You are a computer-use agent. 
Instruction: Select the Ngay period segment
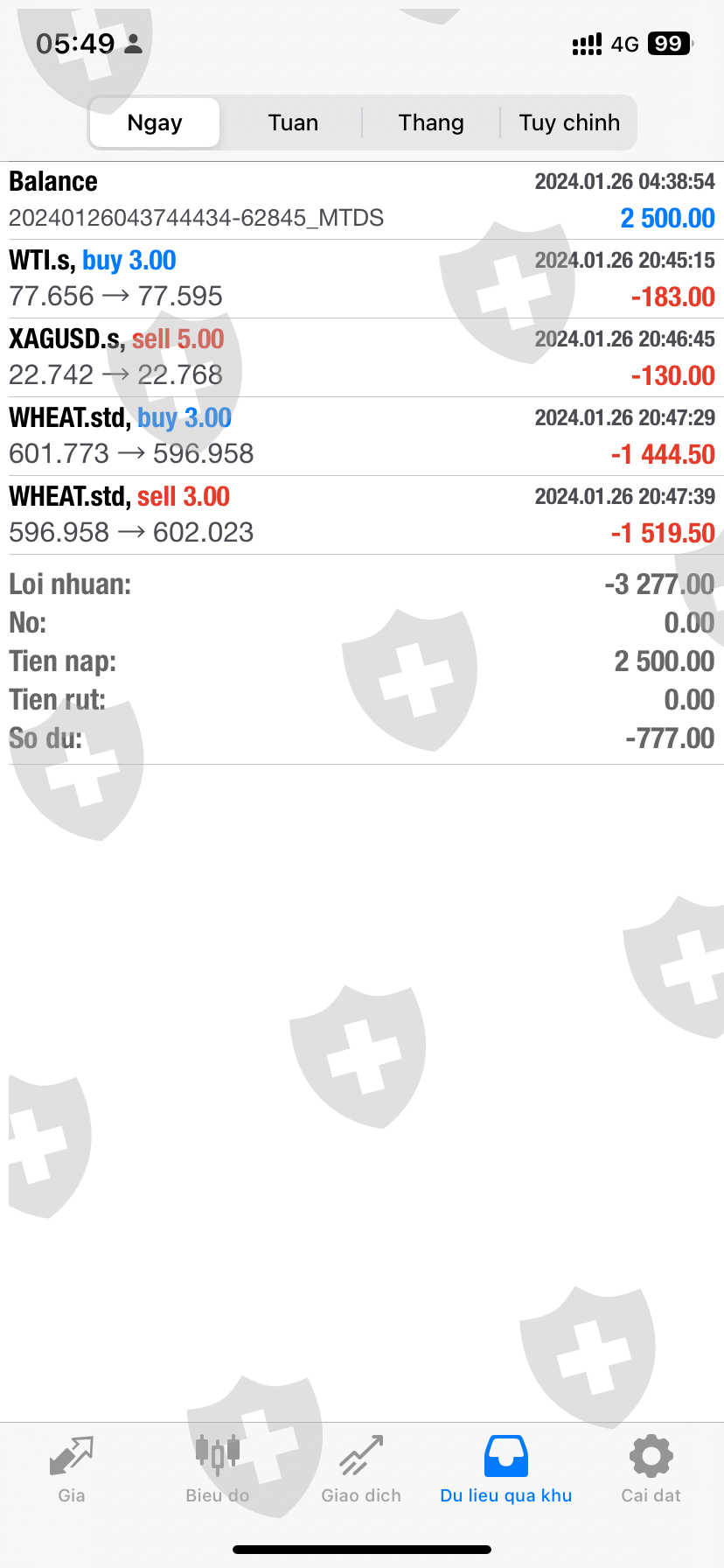coord(155,122)
